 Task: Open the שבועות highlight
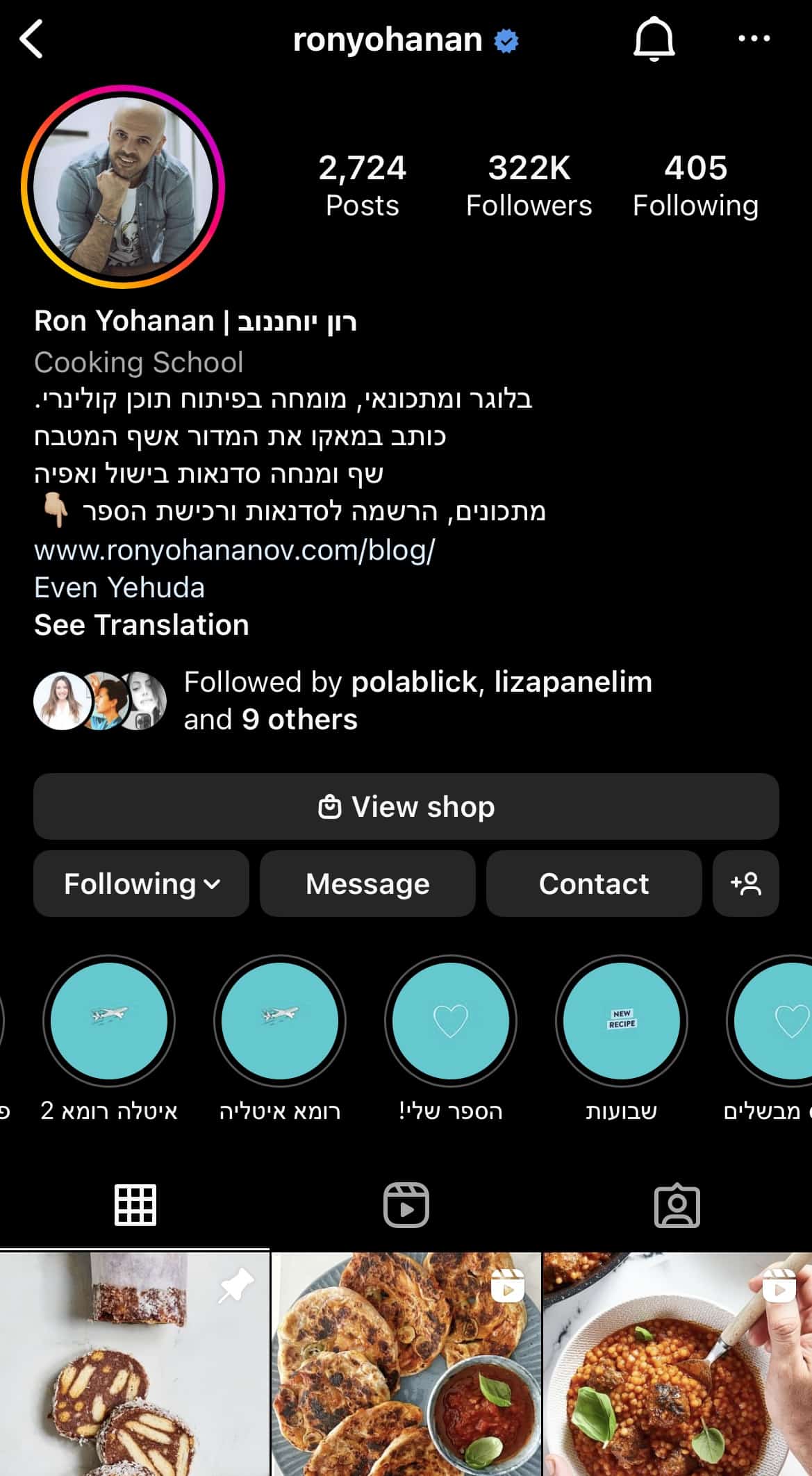click(621, 1020)
